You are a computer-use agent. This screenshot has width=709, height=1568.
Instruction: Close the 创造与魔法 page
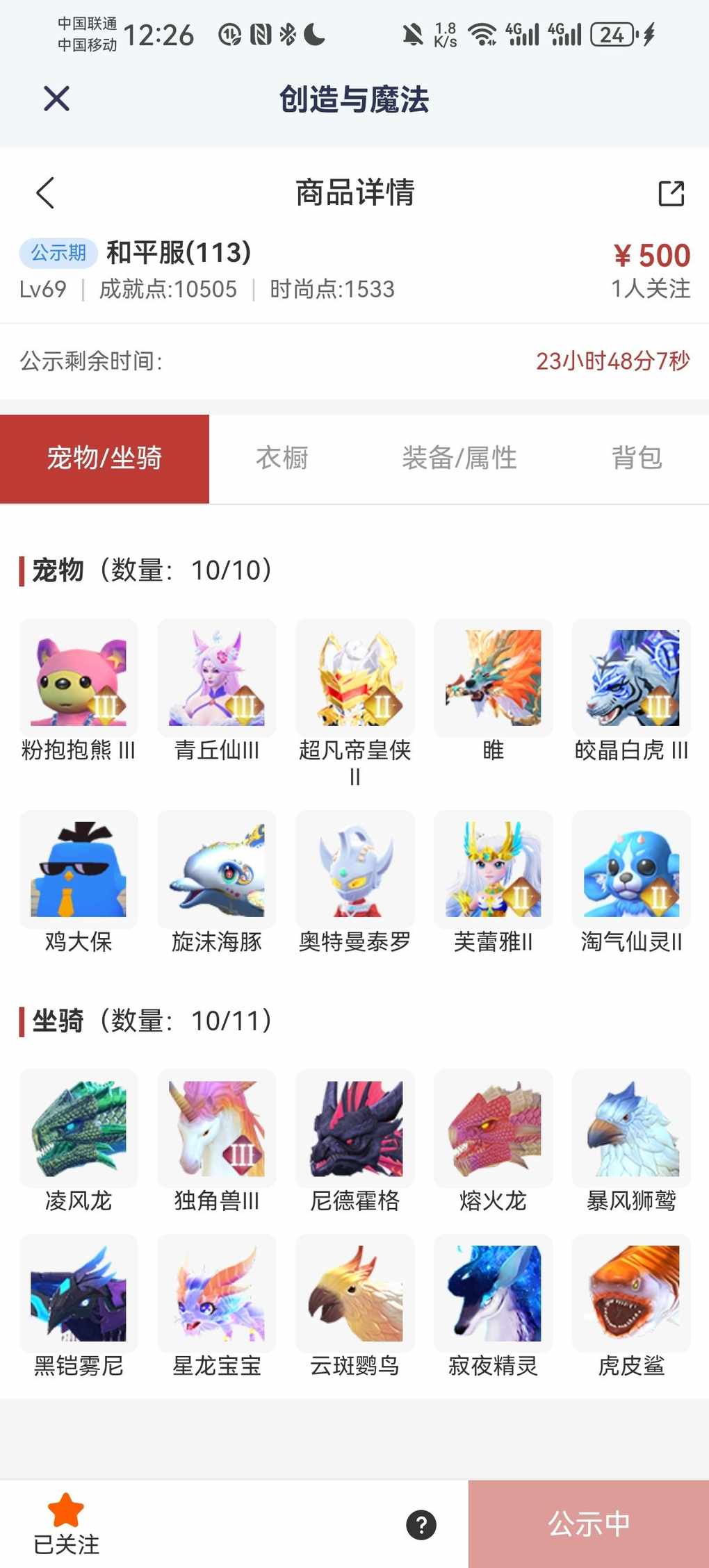point(56,99)
